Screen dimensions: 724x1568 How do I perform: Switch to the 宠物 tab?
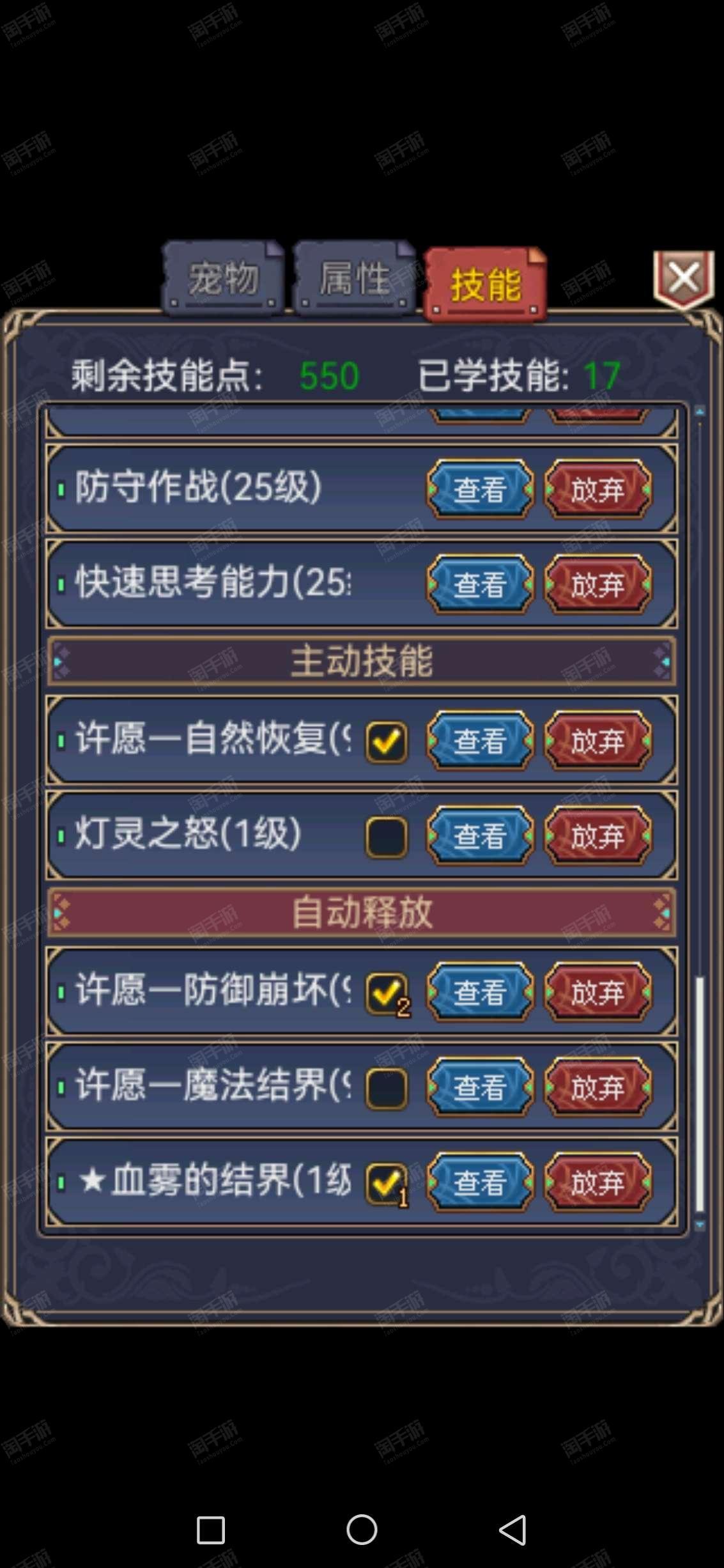tap(223, 279)
